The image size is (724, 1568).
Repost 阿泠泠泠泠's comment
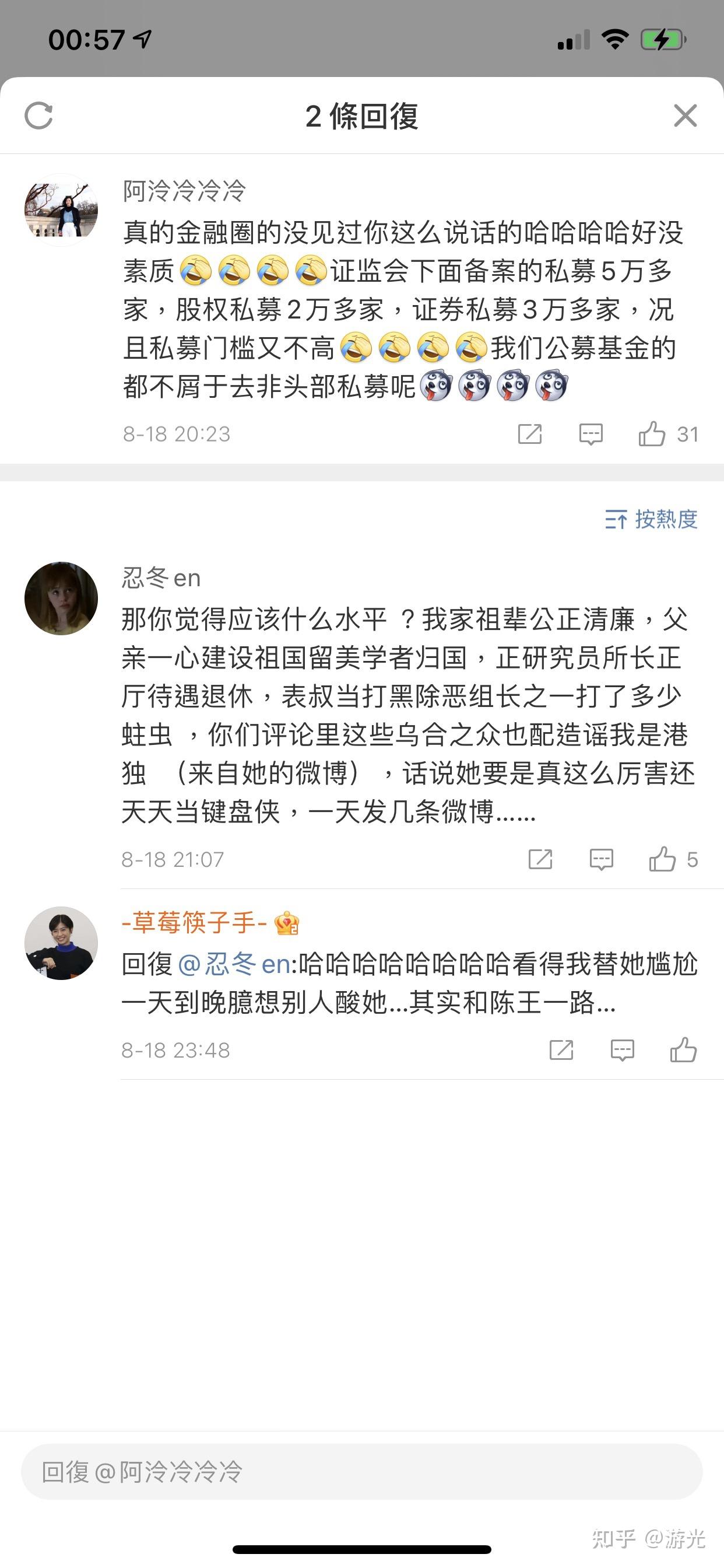pyautogui.click(x=529, y=434)
